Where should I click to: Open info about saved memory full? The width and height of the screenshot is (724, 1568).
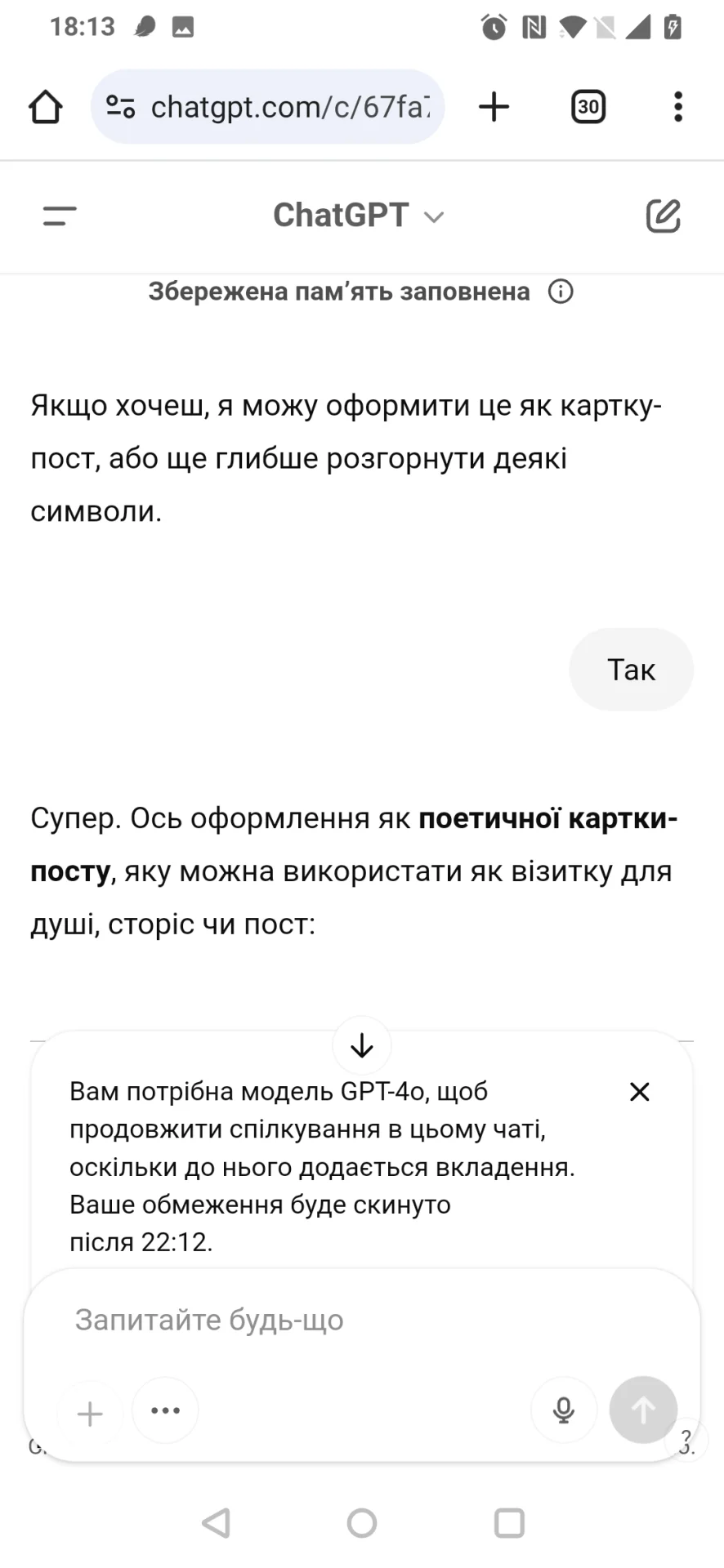[561, 292]
